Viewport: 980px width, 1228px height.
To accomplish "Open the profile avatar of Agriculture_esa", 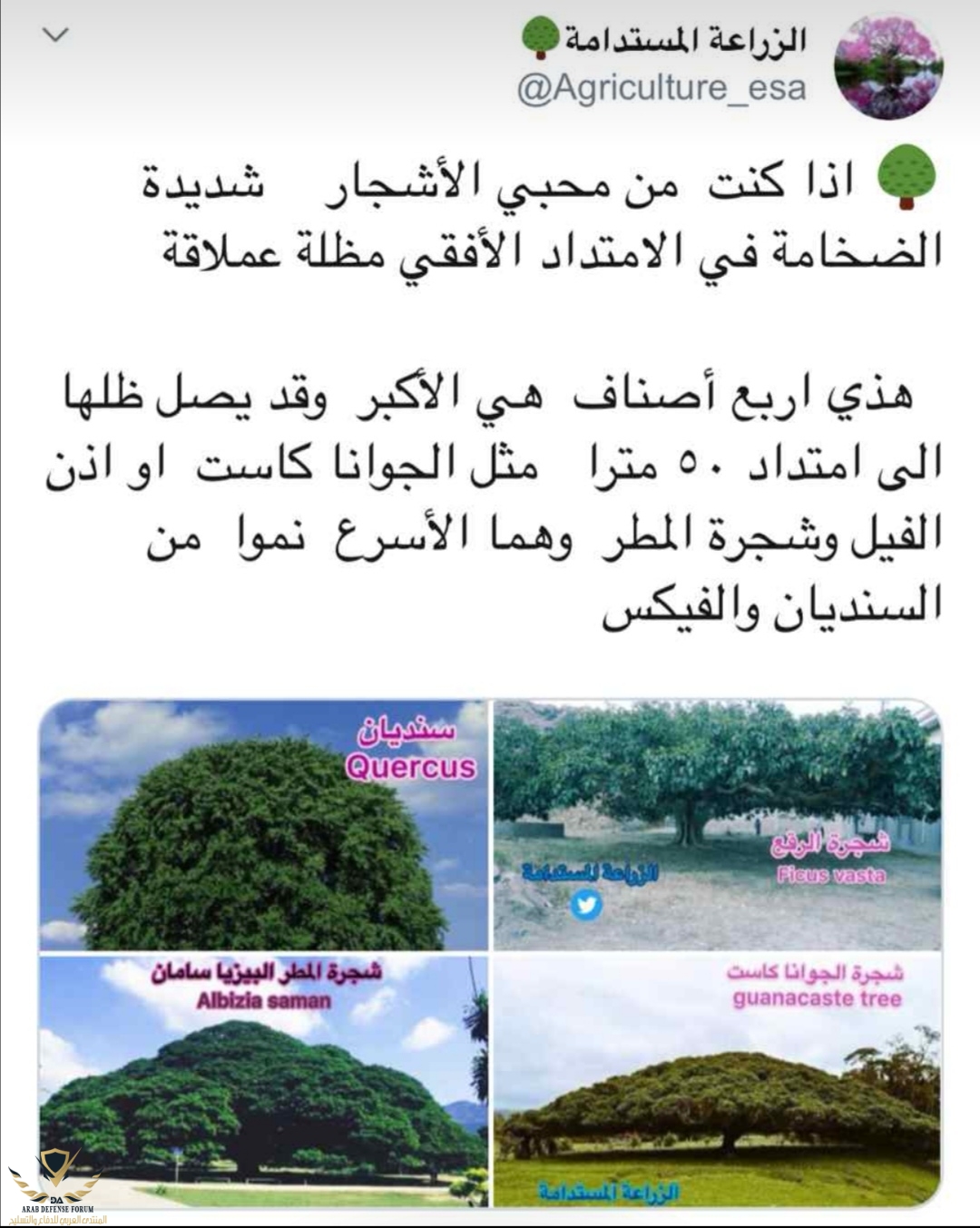I will tap(887, 67).
